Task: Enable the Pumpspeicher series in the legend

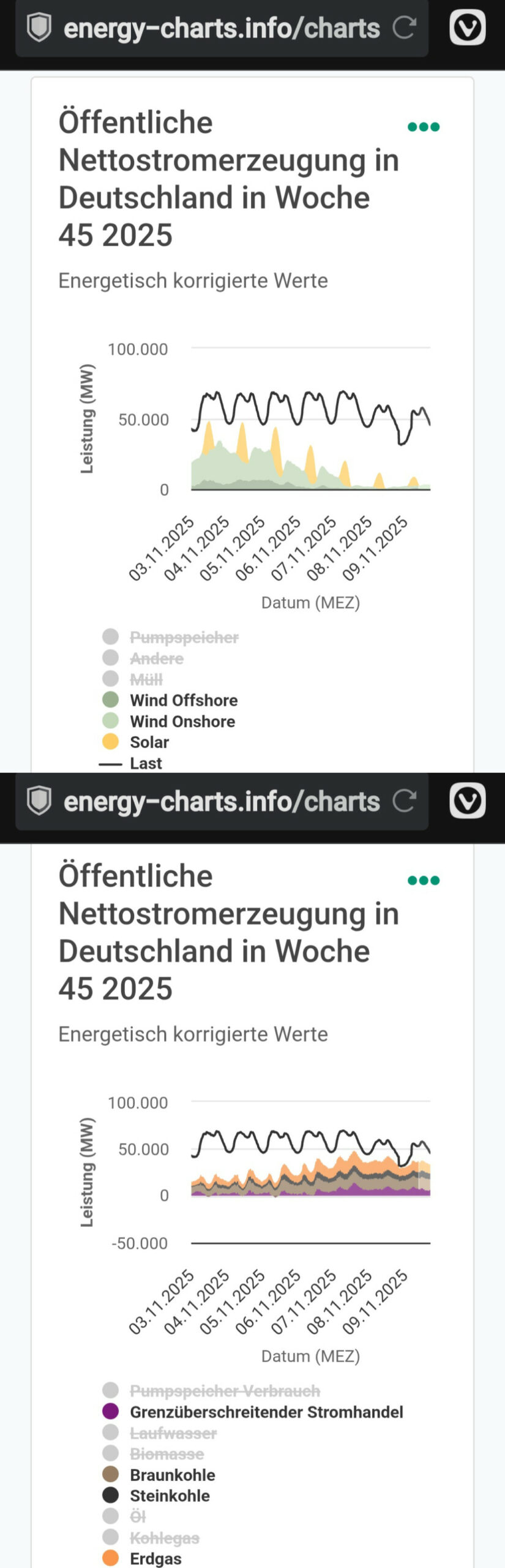Action: pyautogui.click(x=184, y=637)
